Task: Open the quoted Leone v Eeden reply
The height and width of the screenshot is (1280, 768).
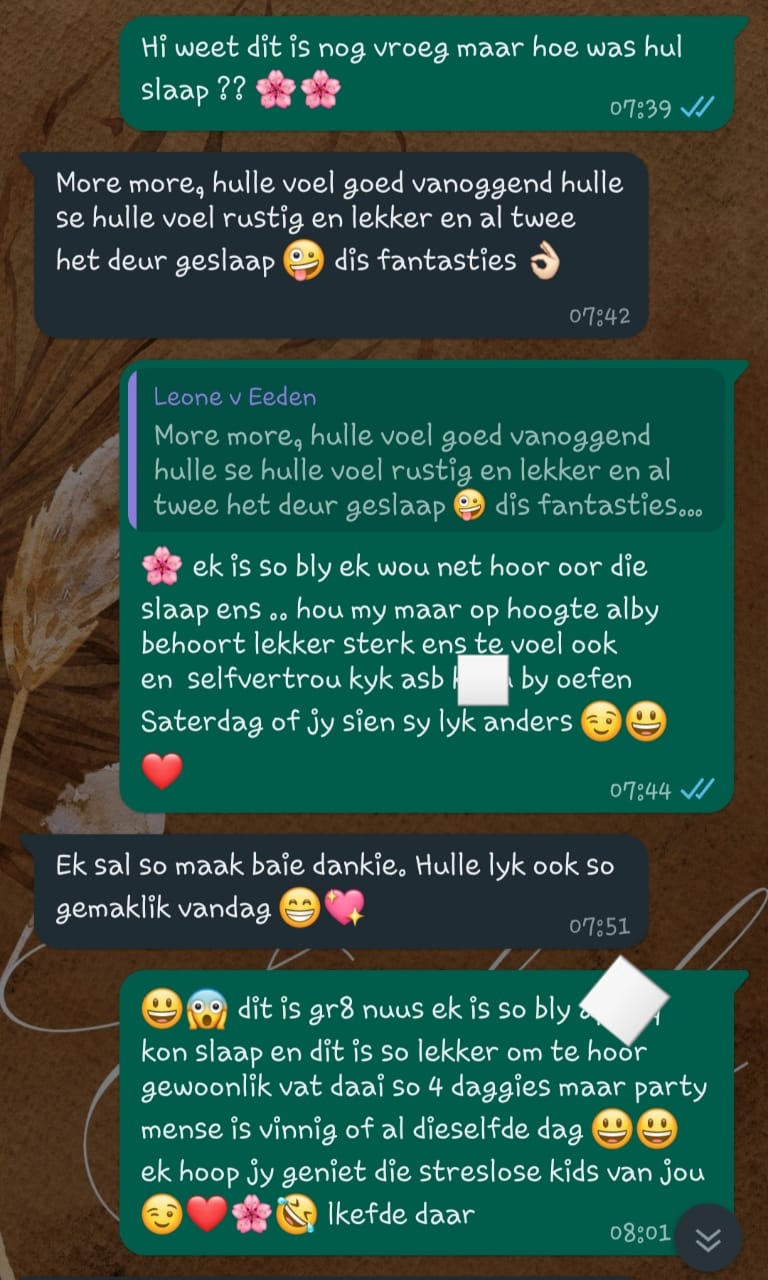Action: click(427, 452)
